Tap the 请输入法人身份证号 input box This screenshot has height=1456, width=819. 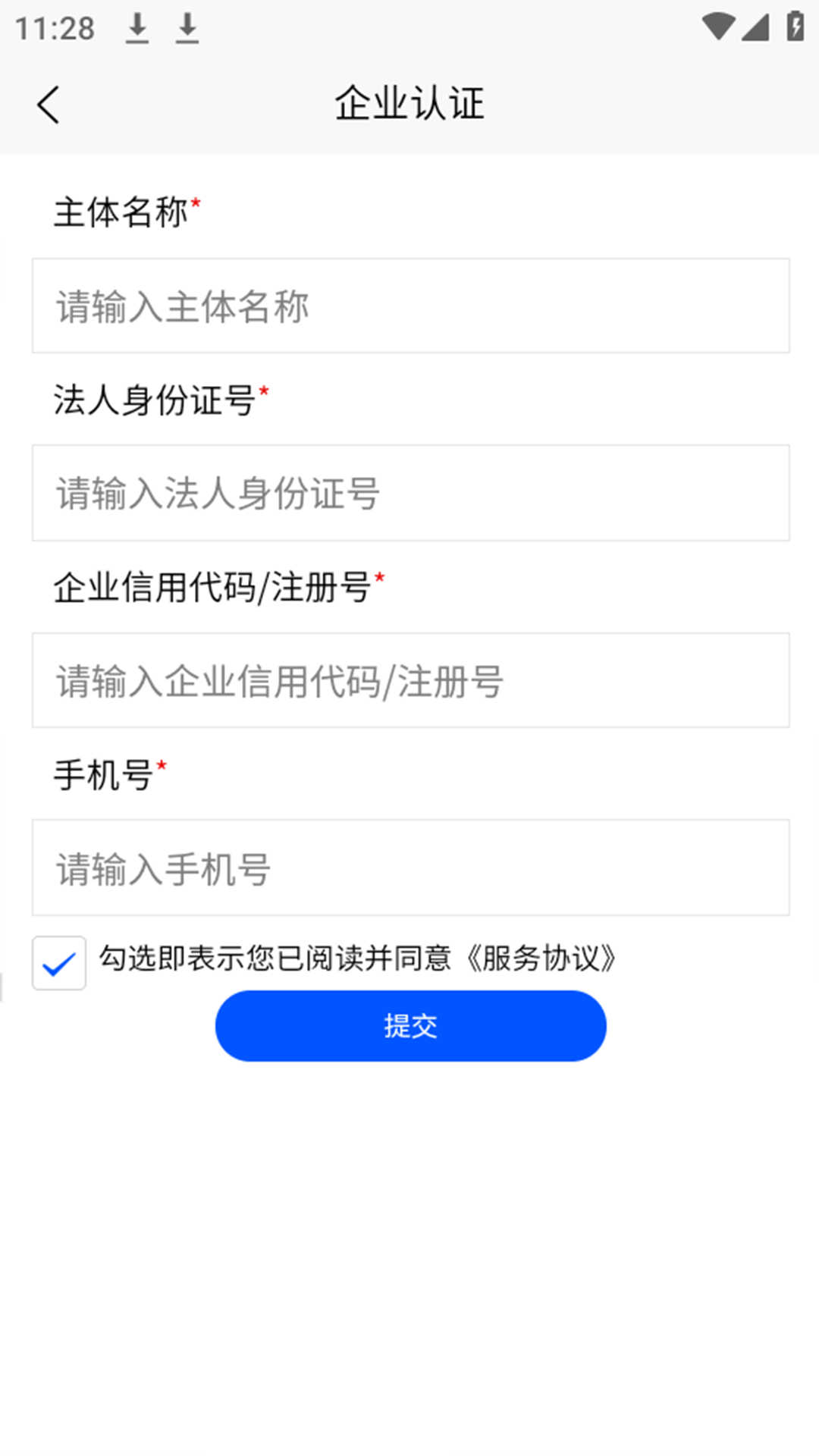click(x=409, y=493)
